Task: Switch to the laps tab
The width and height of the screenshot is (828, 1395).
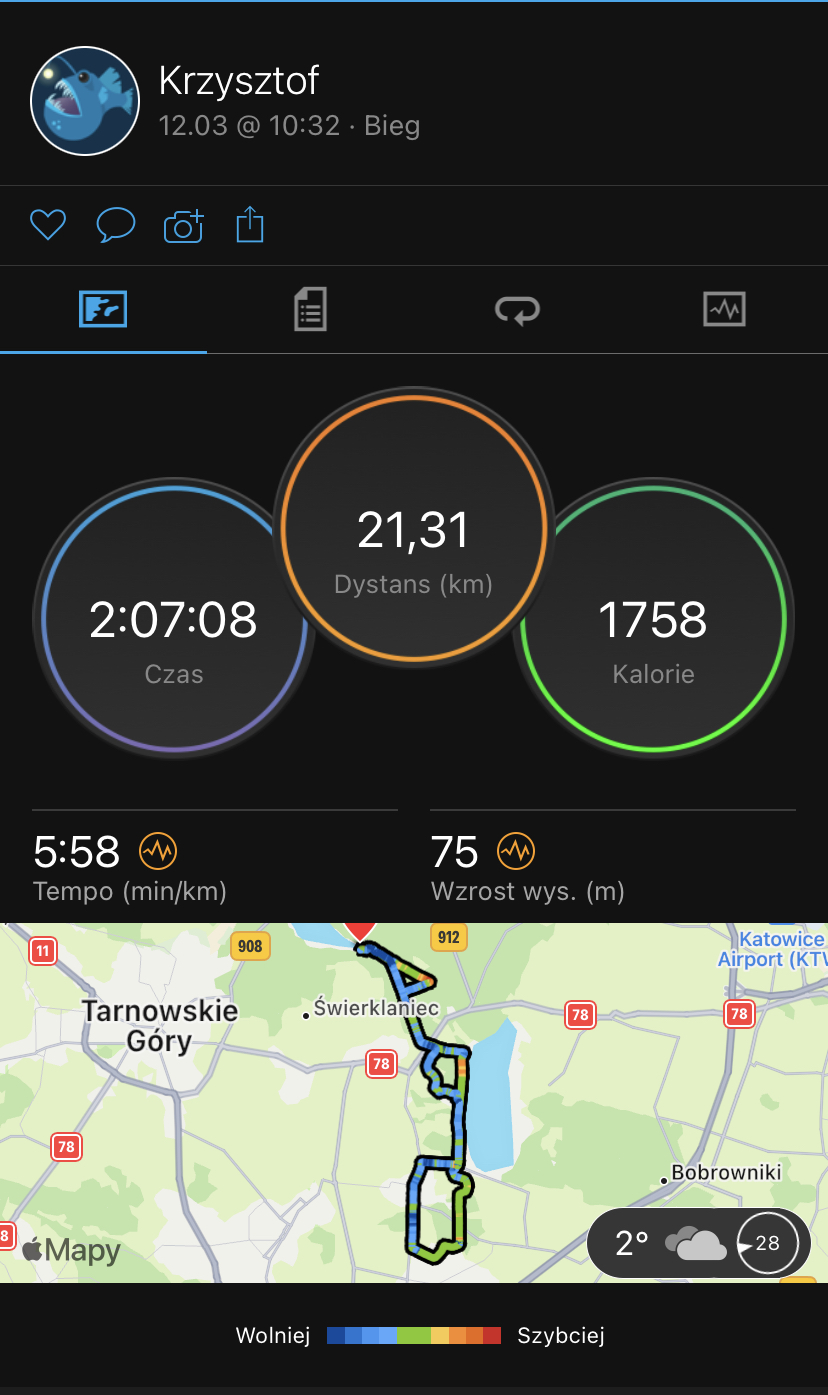Action: point(517,309)
